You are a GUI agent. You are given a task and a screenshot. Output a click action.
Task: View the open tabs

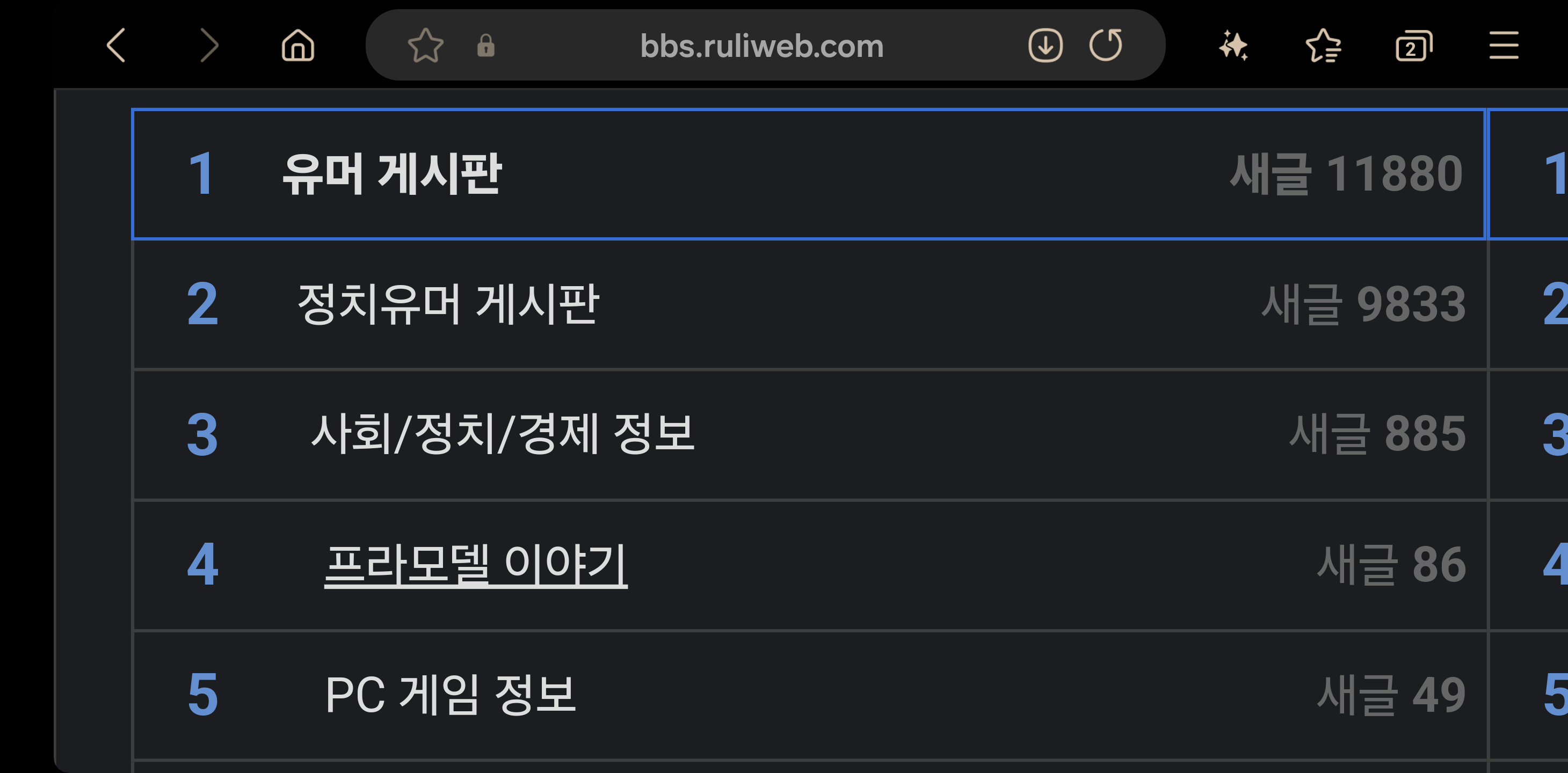tap(1413, 46)
